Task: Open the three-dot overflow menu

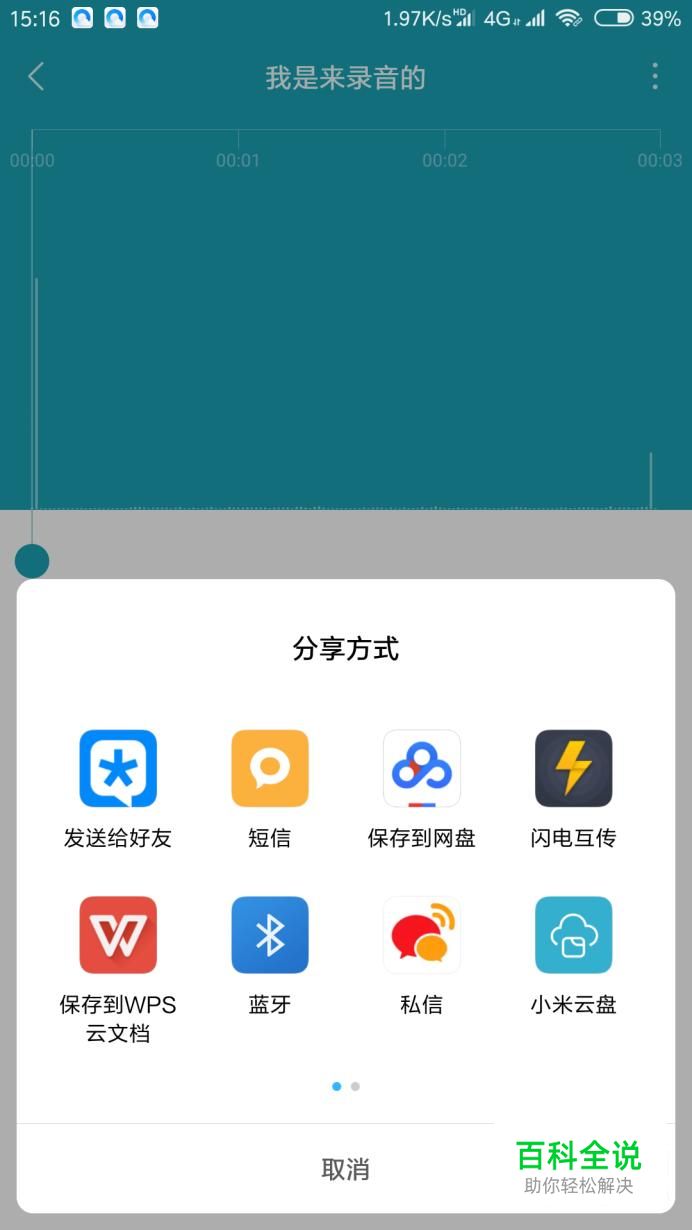Action: [x=655, y=77]
